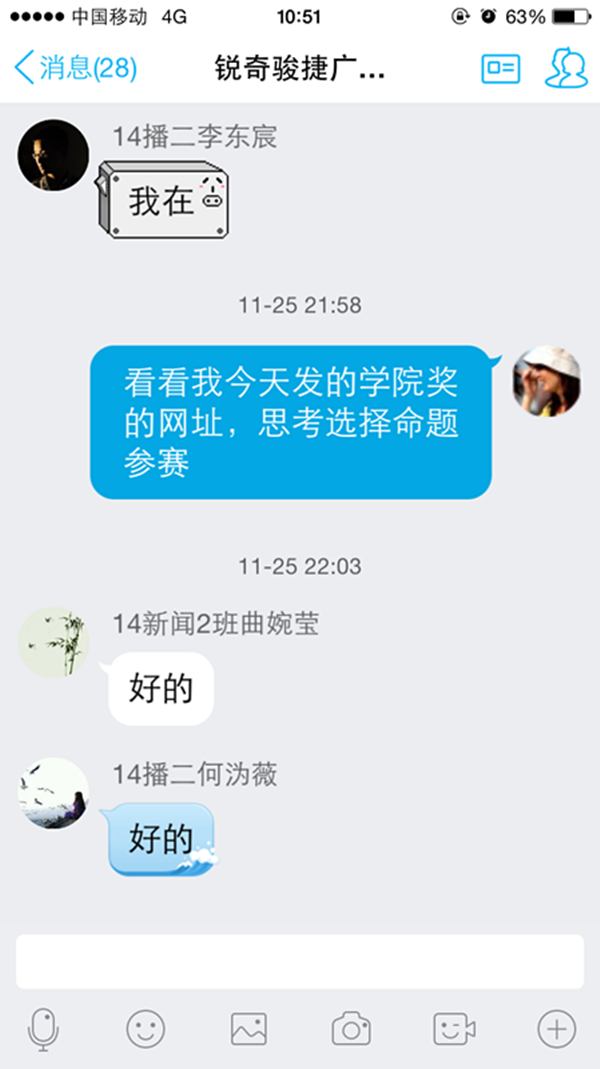Open the group info card icon
The height and width of the screenshot is (1069, 600).
coord(501,68)
